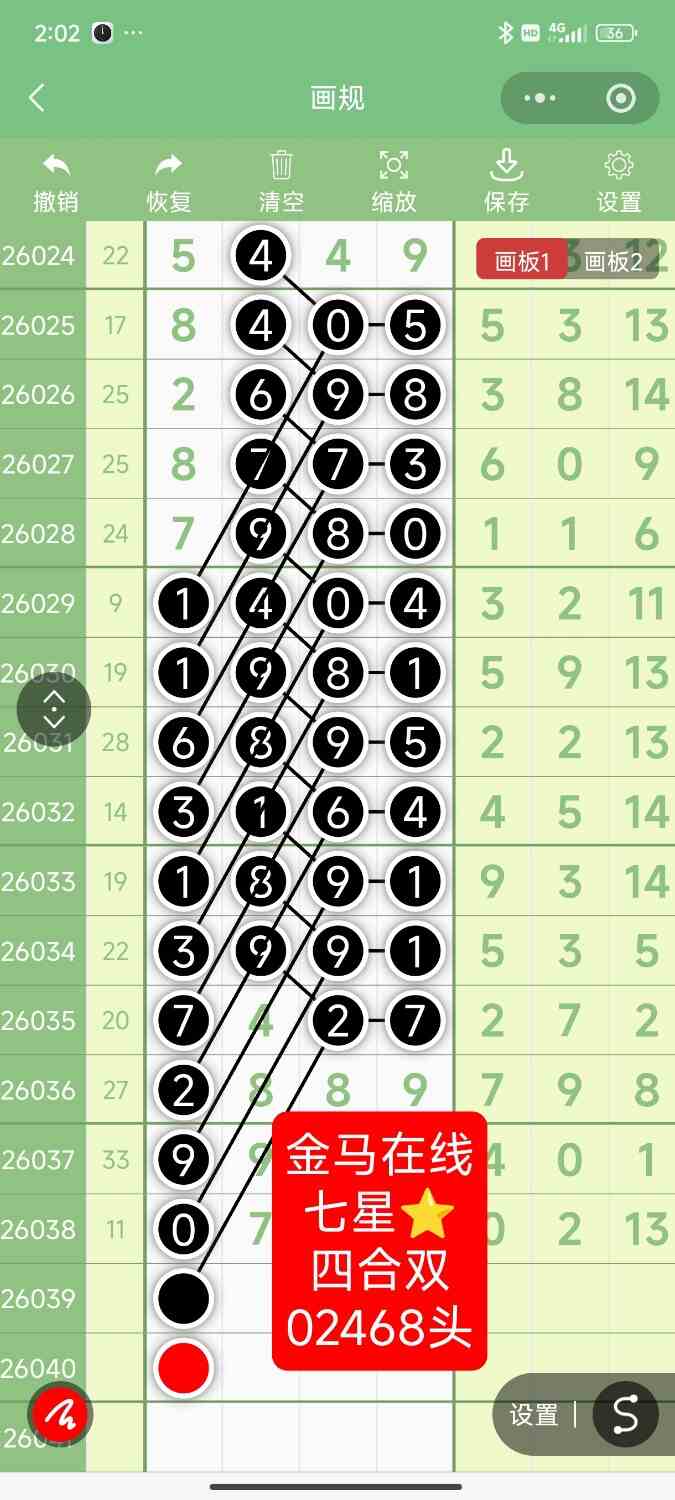
Task: Clear the drawing with 清空
Action: pos(281,181)
